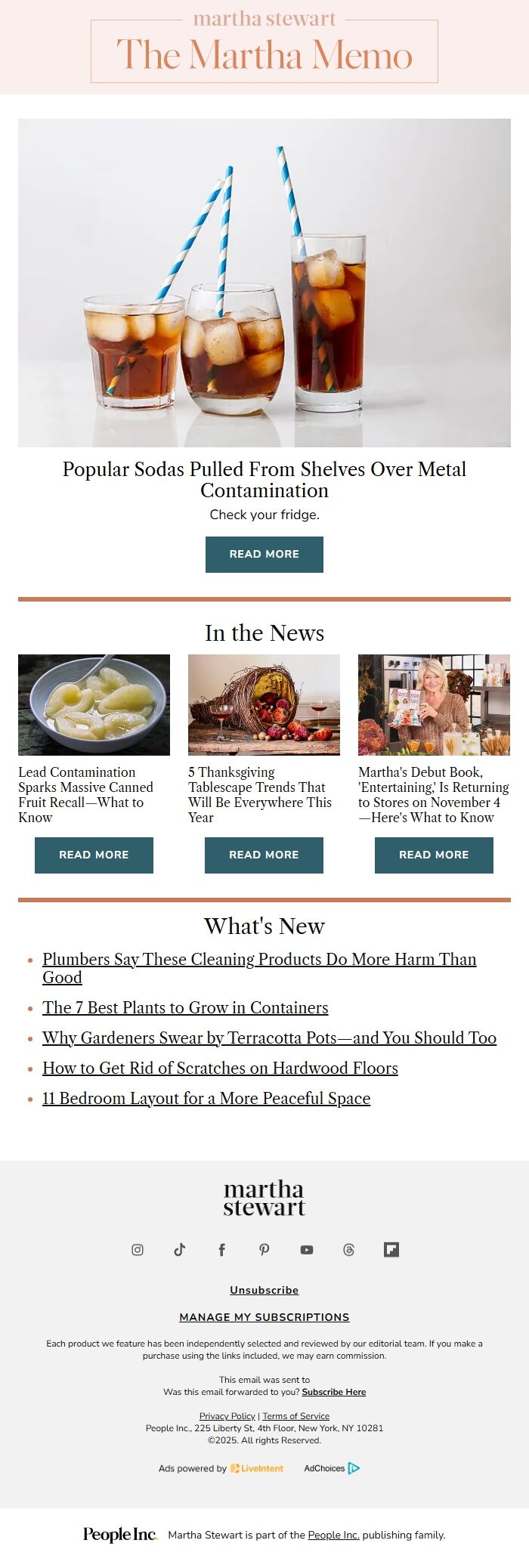The height and width of the screenshot is (1568, 529).
Task: Open the plumbers cleaning products article link
Action: tap(259, 968)
